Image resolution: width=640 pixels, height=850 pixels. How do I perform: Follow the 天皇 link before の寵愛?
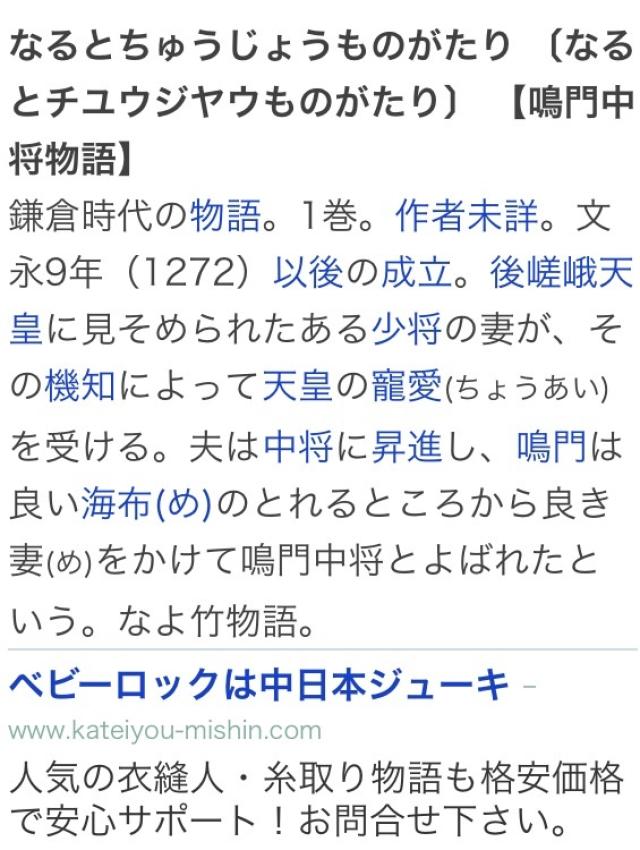point(297,386)
